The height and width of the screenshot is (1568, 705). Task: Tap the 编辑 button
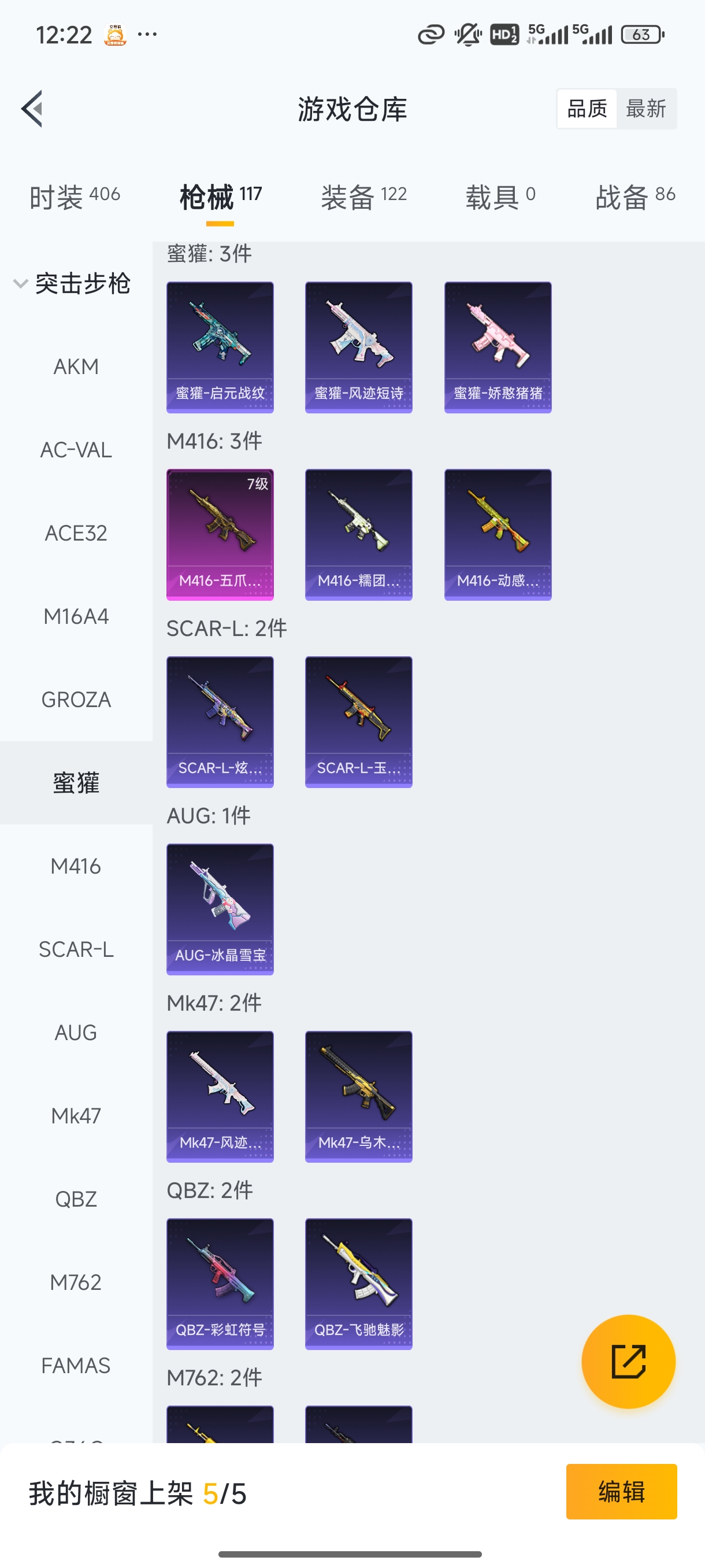coord(621,1491)
